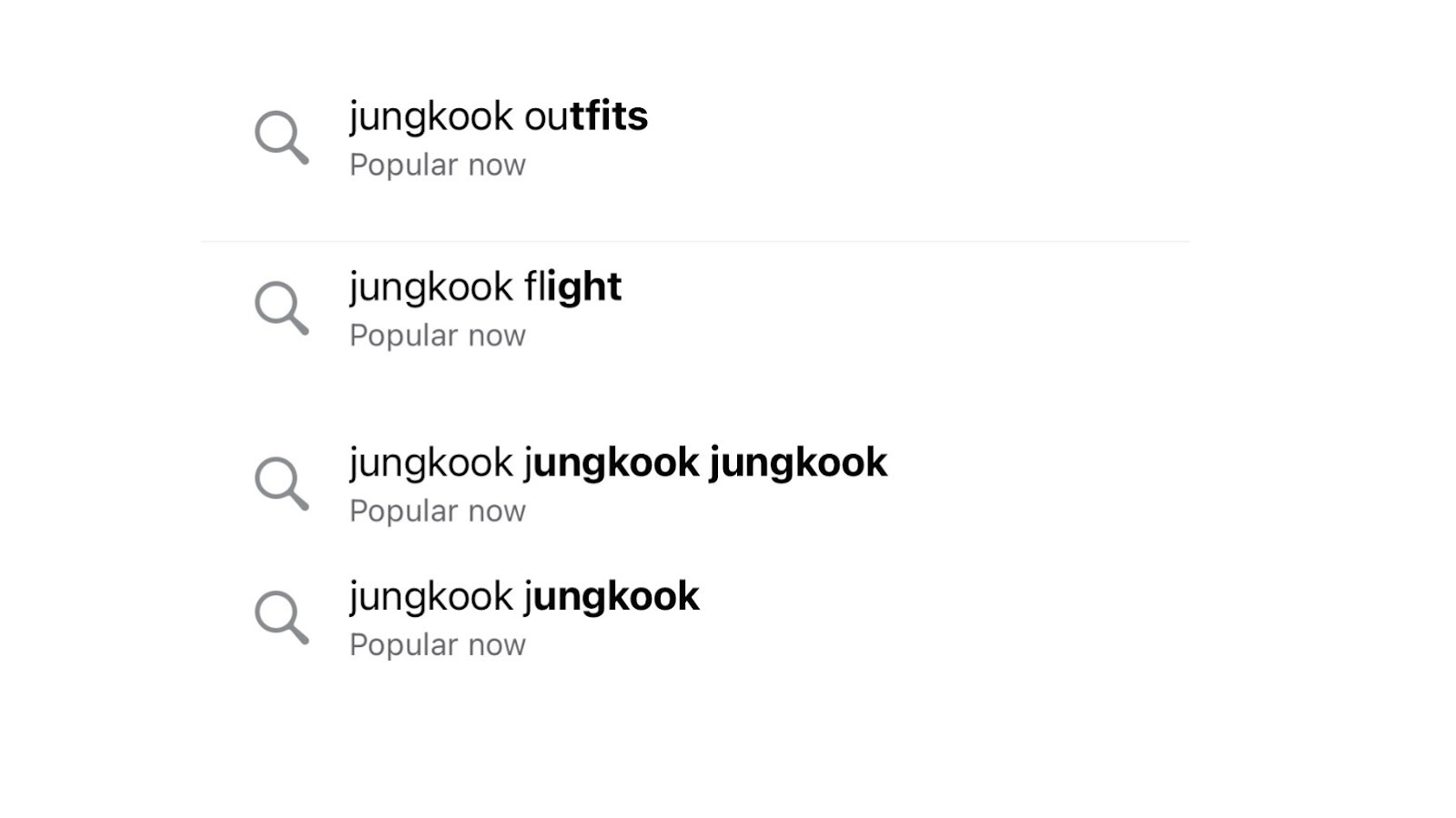Choose the "jungkook jungkook jungkook" suggestion

coord(617,463)
